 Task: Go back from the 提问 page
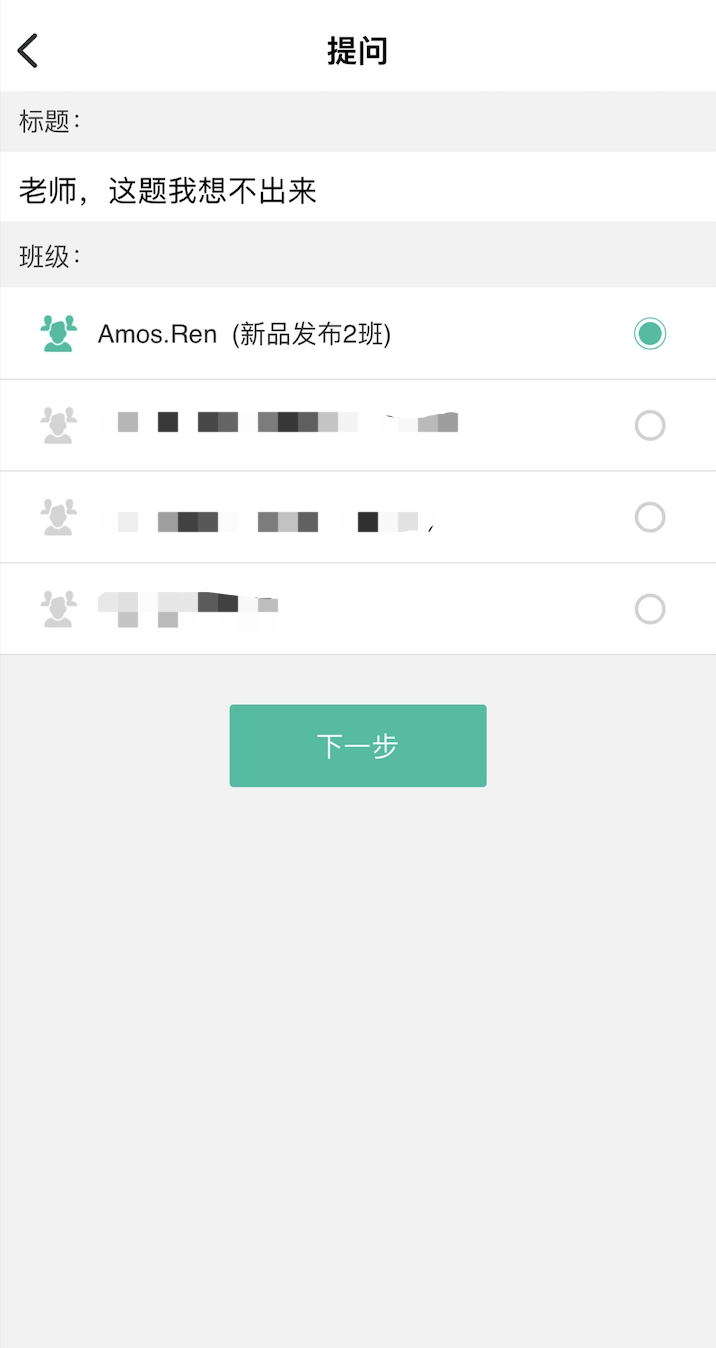coord(28,50)
